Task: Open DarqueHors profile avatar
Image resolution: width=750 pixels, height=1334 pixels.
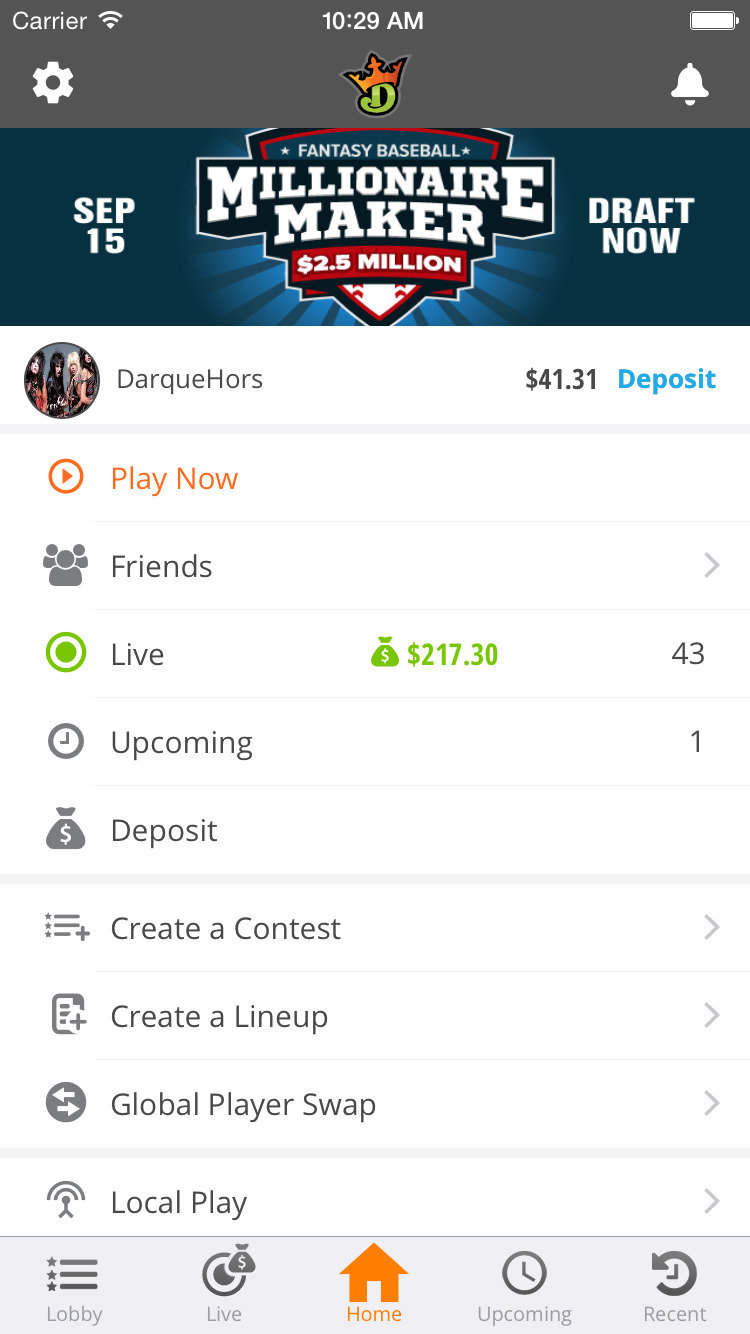Action: pyautogui.click(x=62, y=380)
